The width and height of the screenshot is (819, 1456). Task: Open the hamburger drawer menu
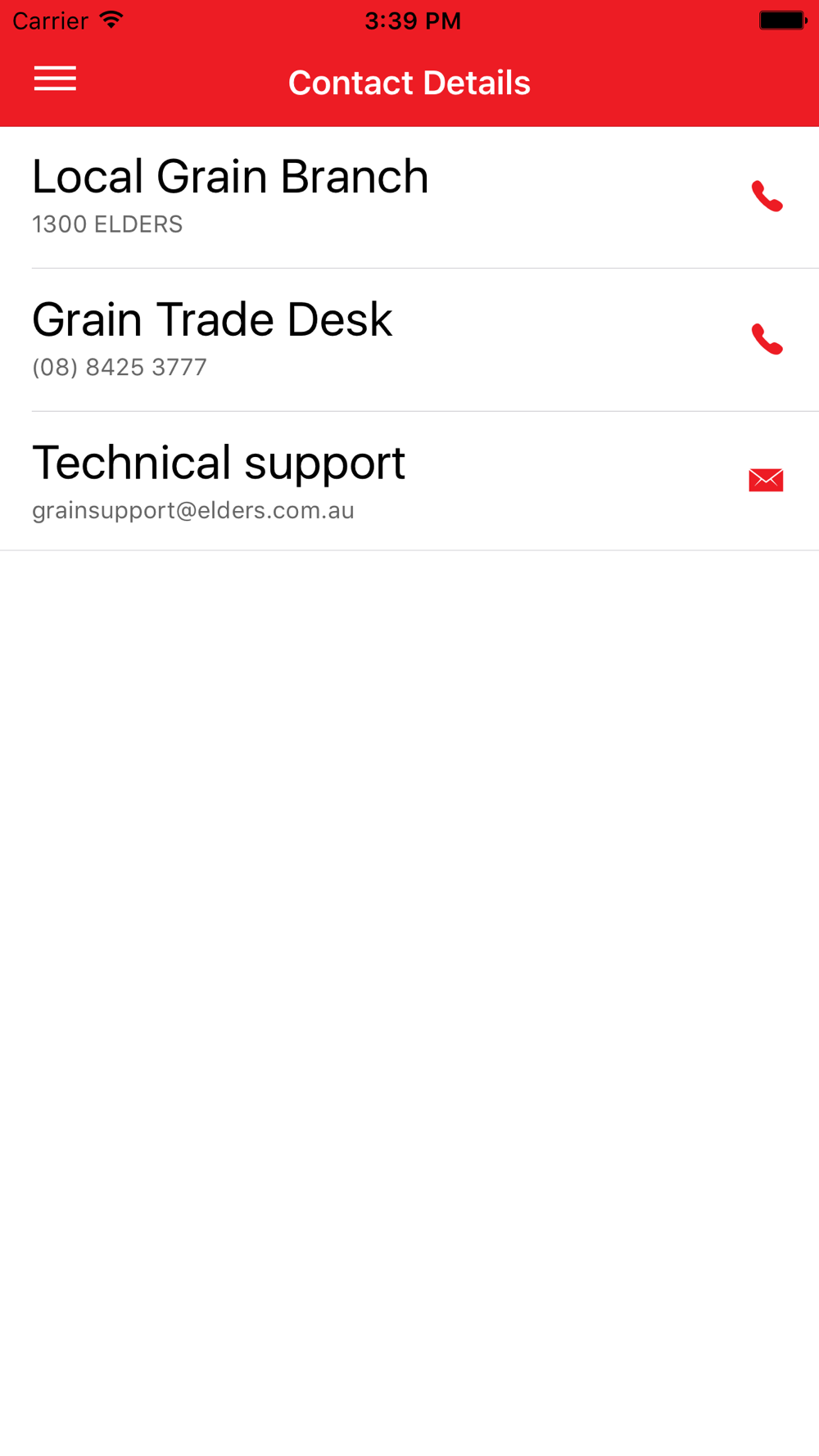55,79
